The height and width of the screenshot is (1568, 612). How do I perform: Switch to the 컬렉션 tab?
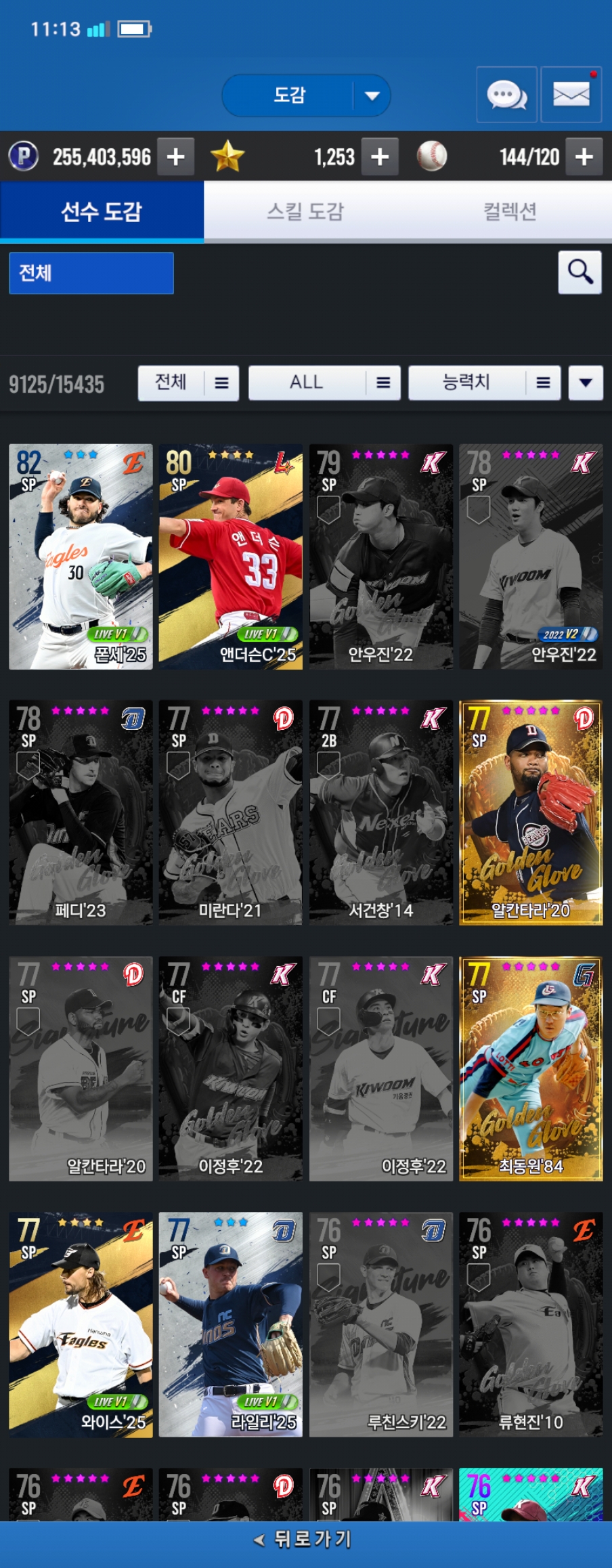pyautogui.click(x=509, y=211)
